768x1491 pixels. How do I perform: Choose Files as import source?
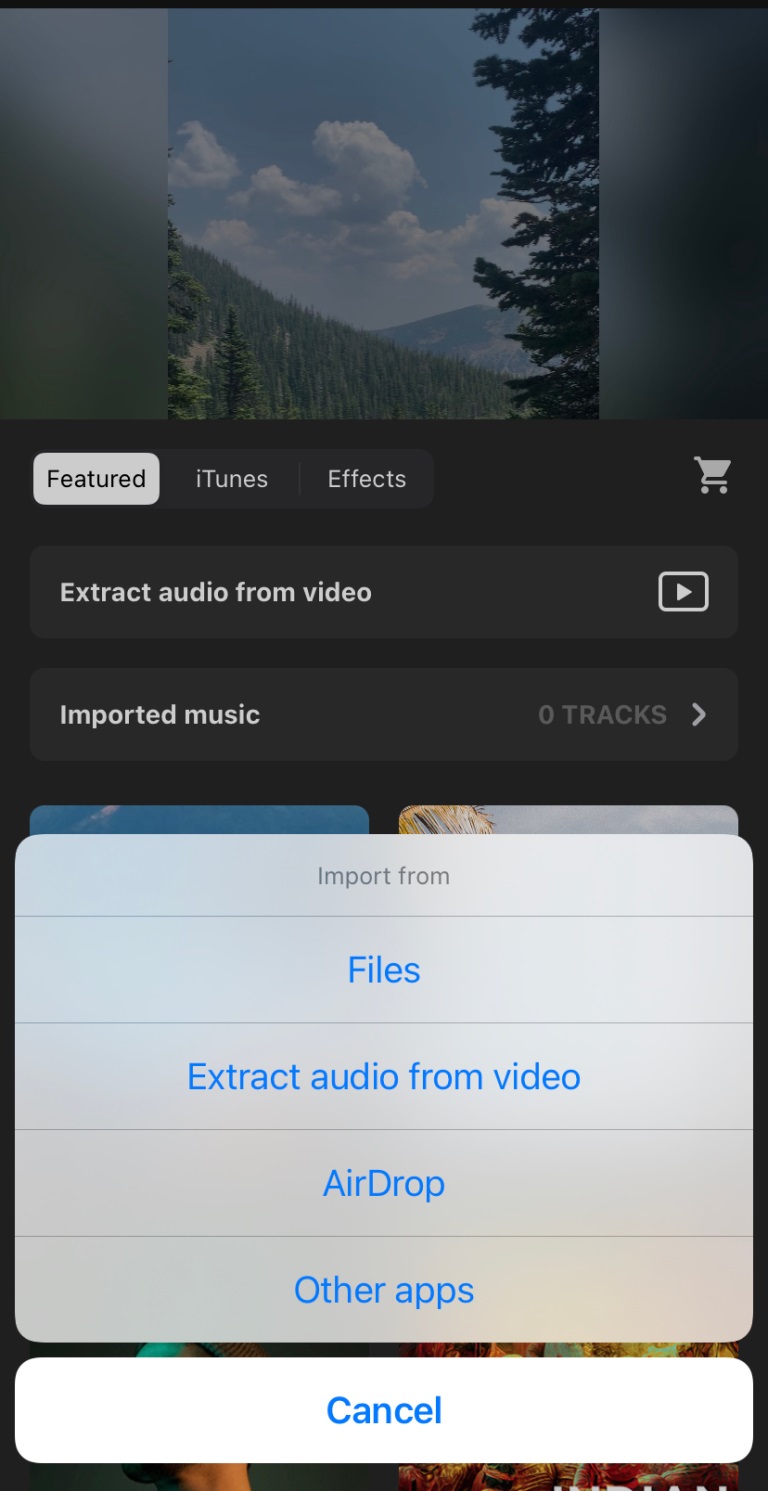tap(384, 970)
